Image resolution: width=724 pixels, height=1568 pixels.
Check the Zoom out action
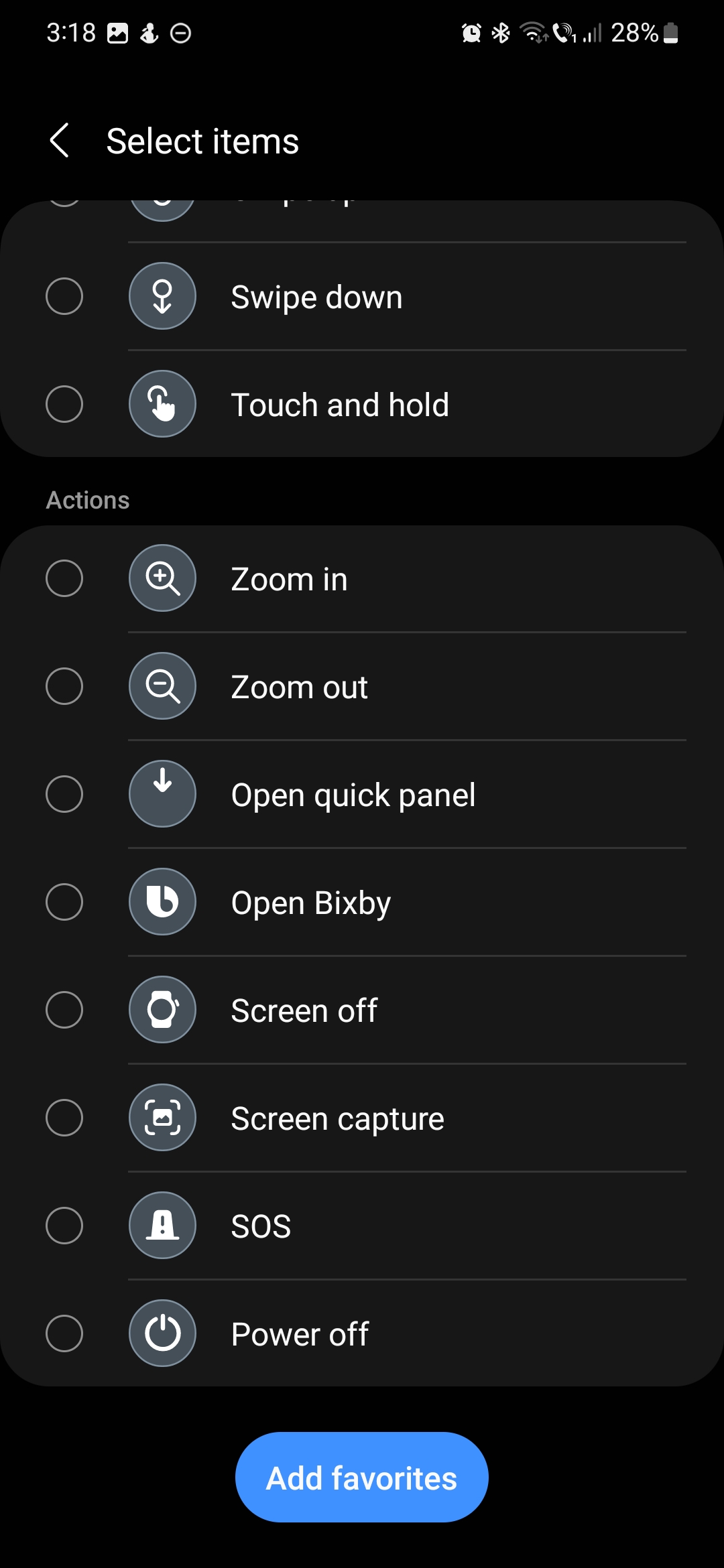pyautogui.click(x=64, y=686)
